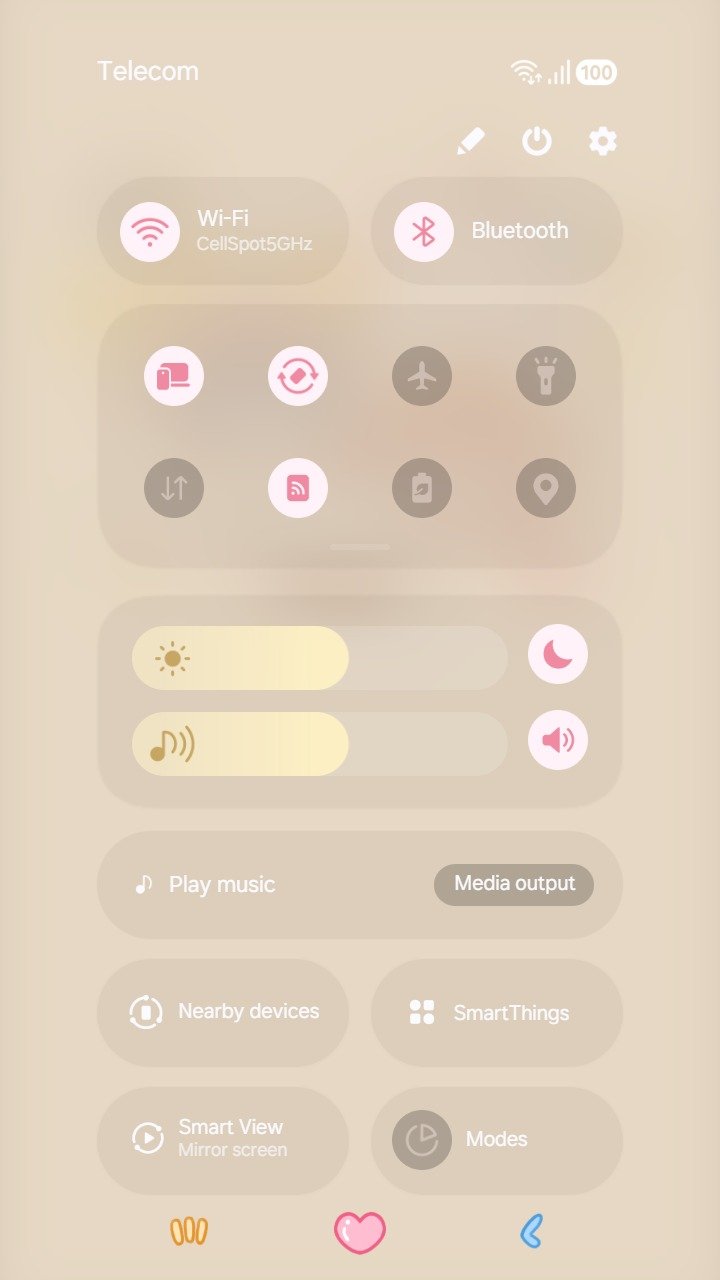The width and height of the screenshot is (720, 1280).
Task: Edit the quick settings panel with the pencil
Action: coord(470,141)
